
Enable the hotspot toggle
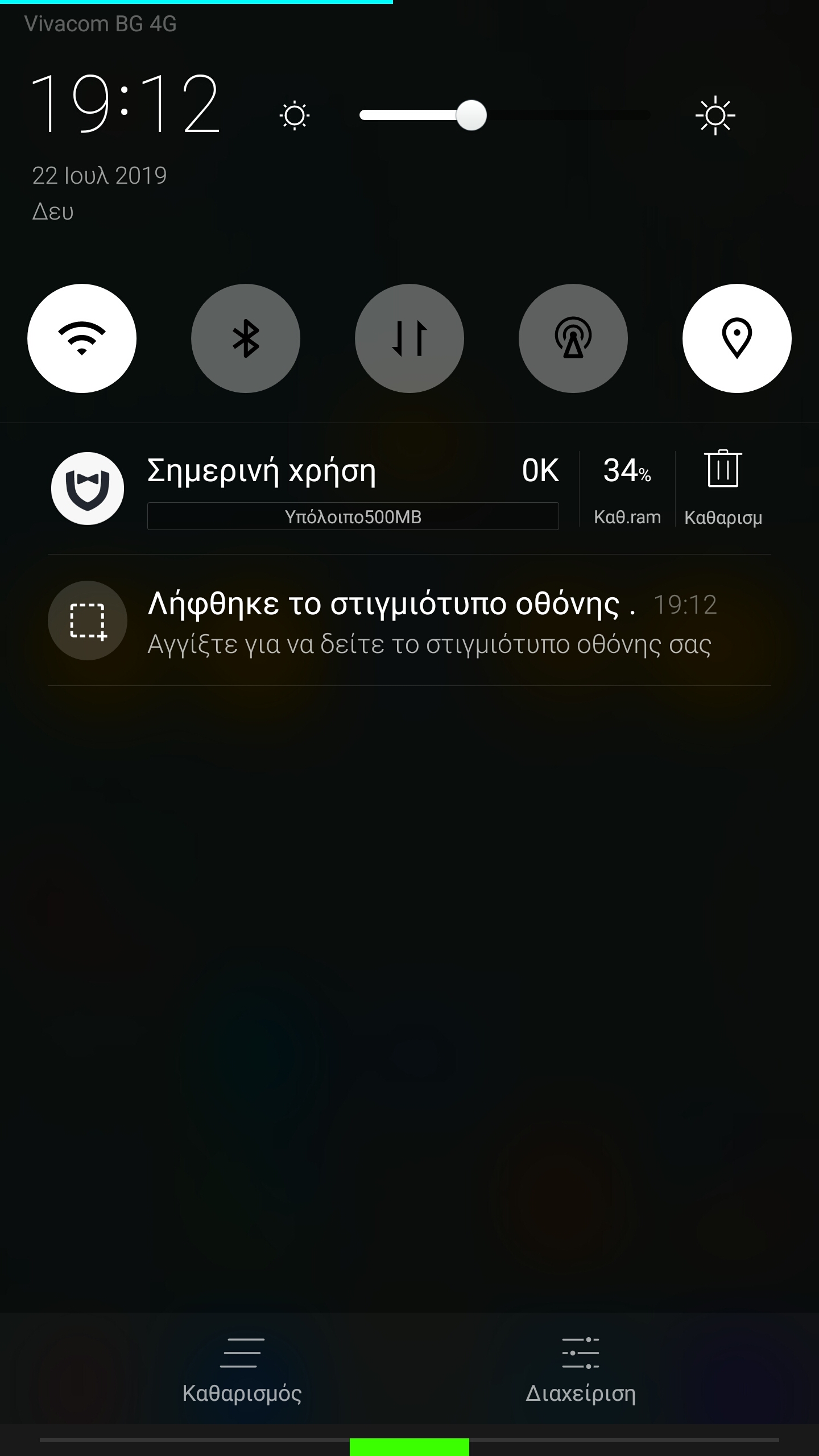tap(573, 338)
